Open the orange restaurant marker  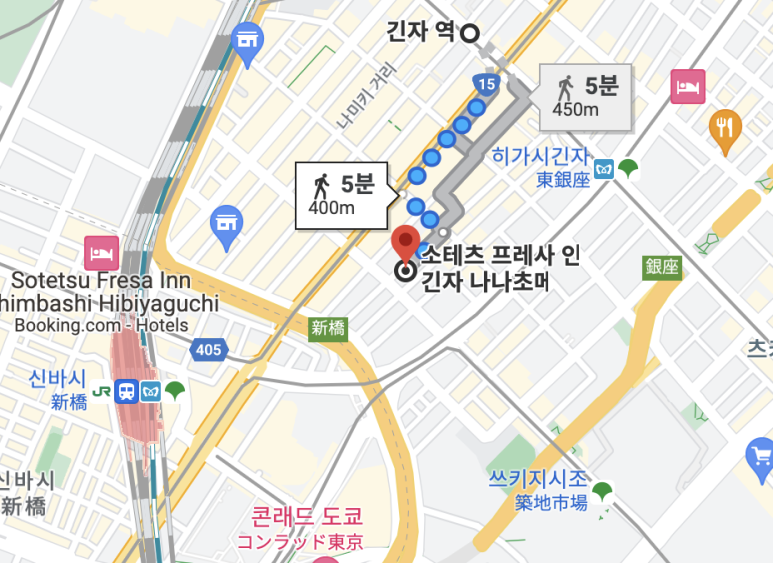click(x=724, y=127)
